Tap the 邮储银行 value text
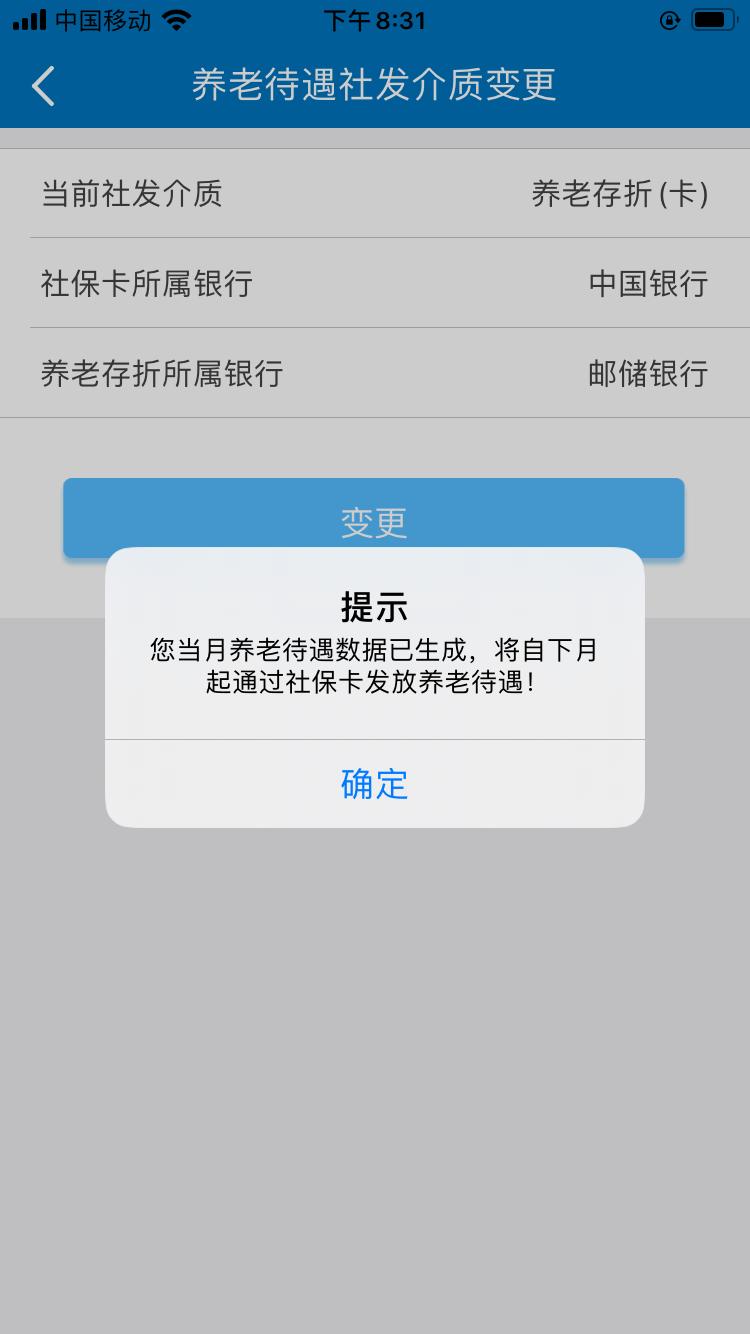 tap(648, 373)
